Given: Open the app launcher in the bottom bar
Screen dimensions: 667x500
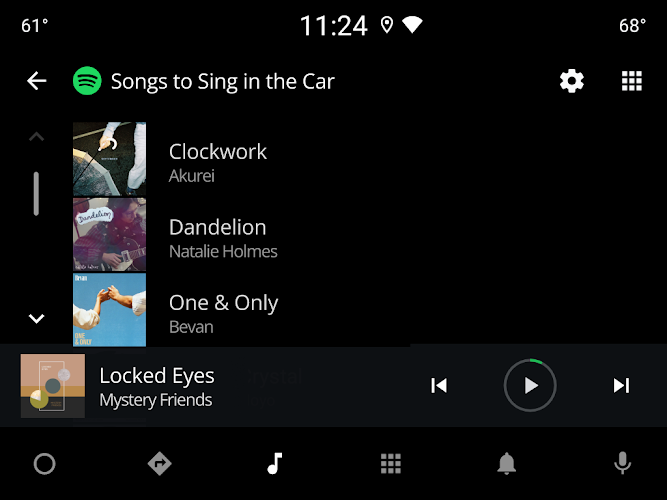Looking at the screenshot, I should [391, 464].
